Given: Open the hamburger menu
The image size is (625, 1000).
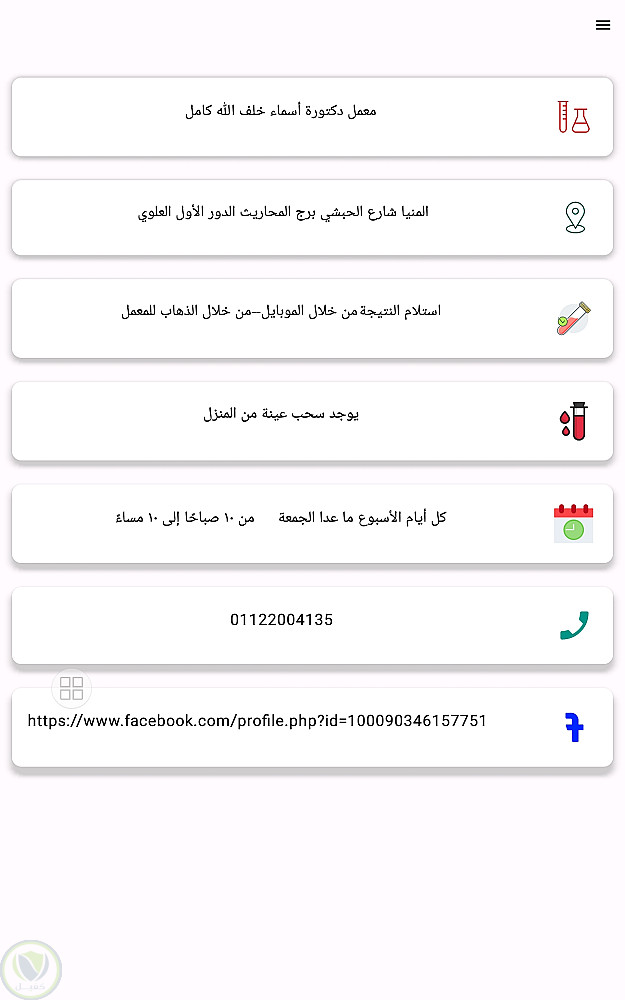Looking at the screenshot, I should click(x=602, y=26).
